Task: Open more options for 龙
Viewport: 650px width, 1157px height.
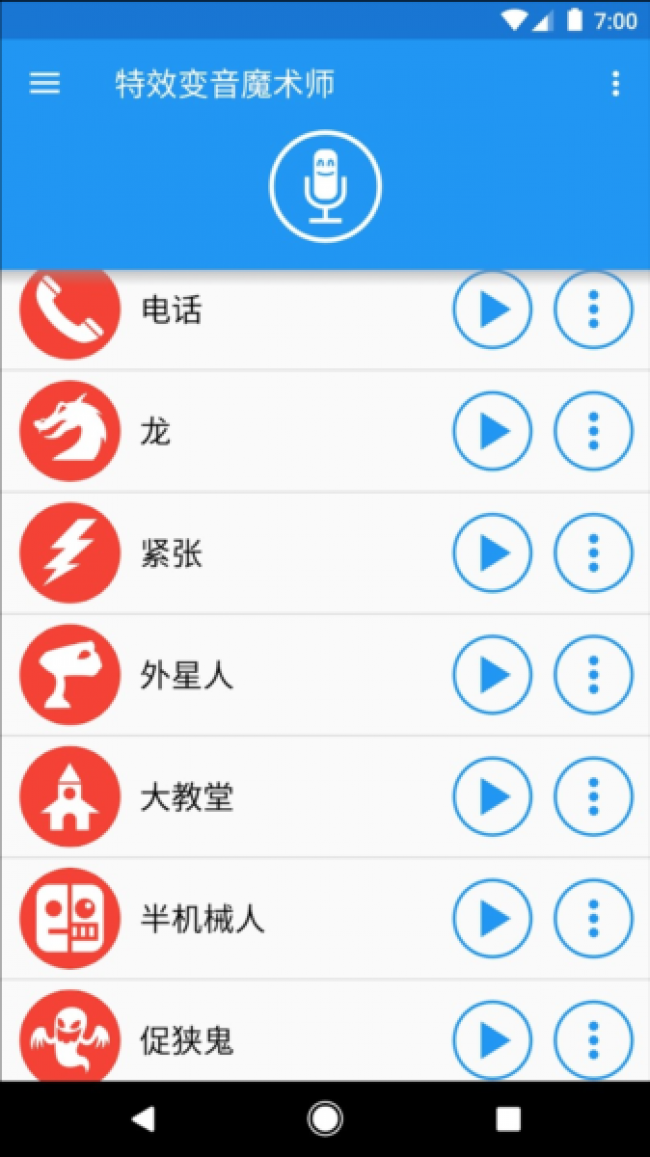Action: click(593, 432)
